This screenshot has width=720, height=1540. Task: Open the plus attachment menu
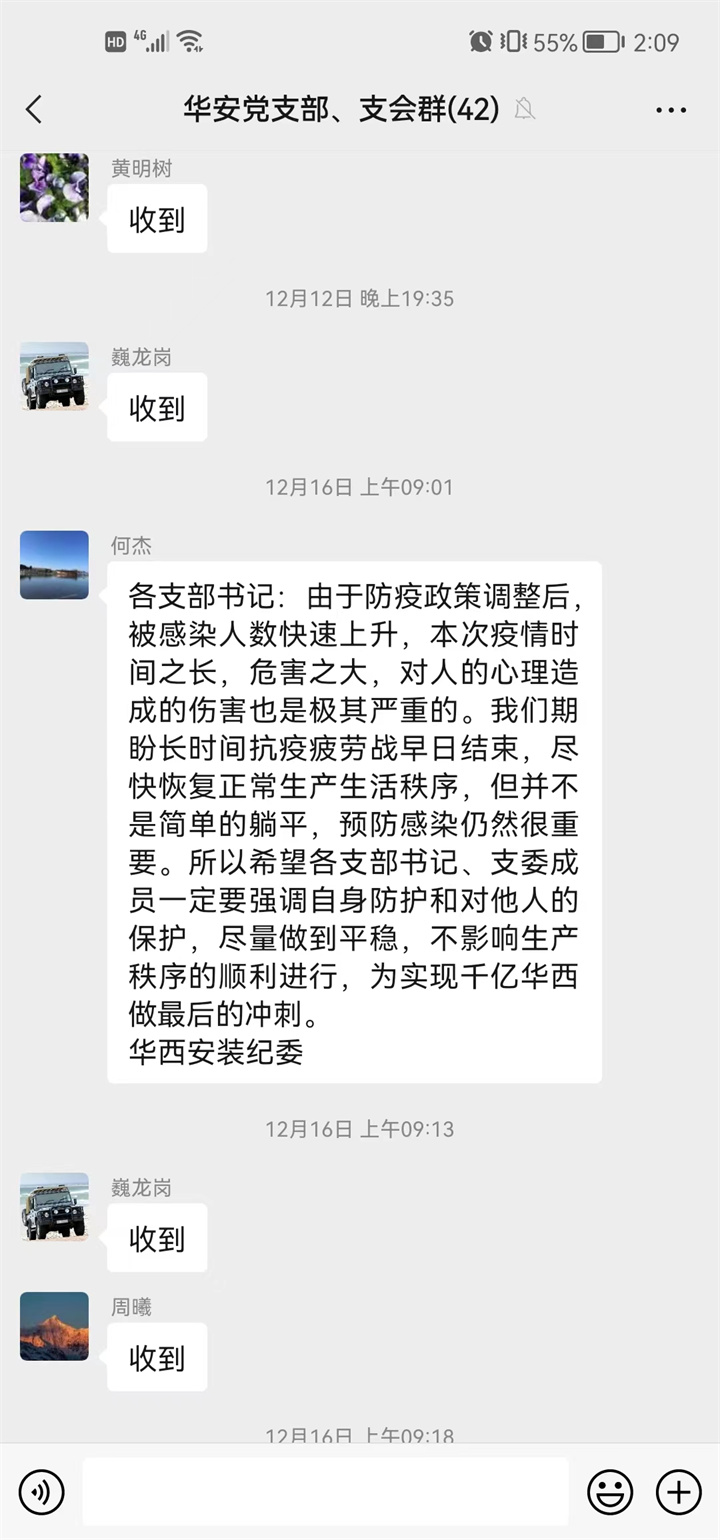pyautogui.click(x=678, y=1492)
